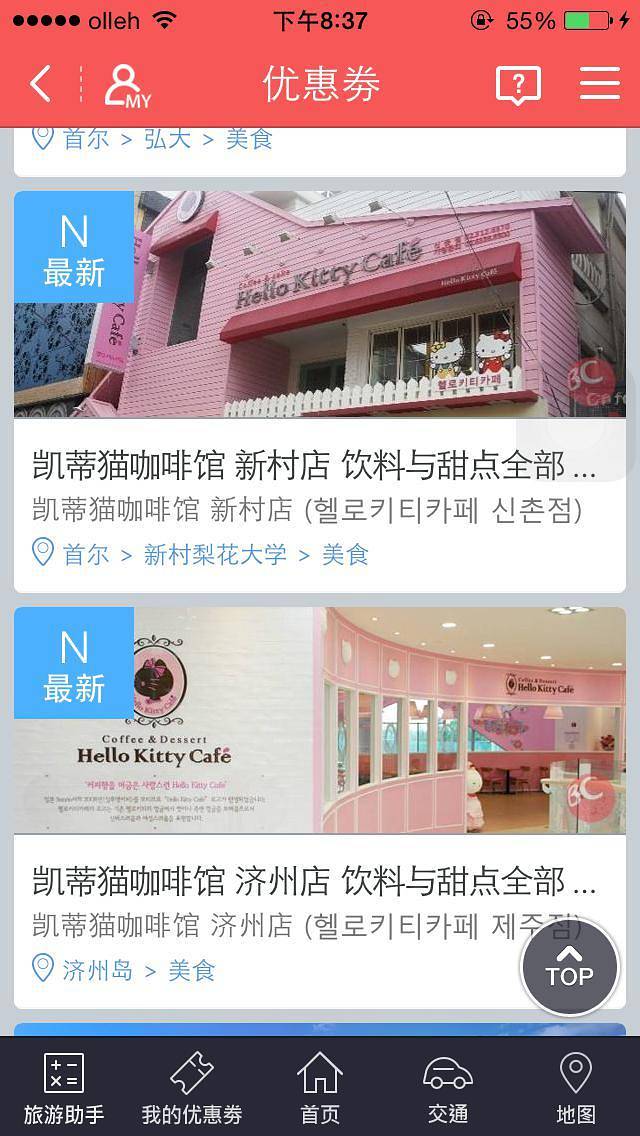Go back using the header arrow

40,84
